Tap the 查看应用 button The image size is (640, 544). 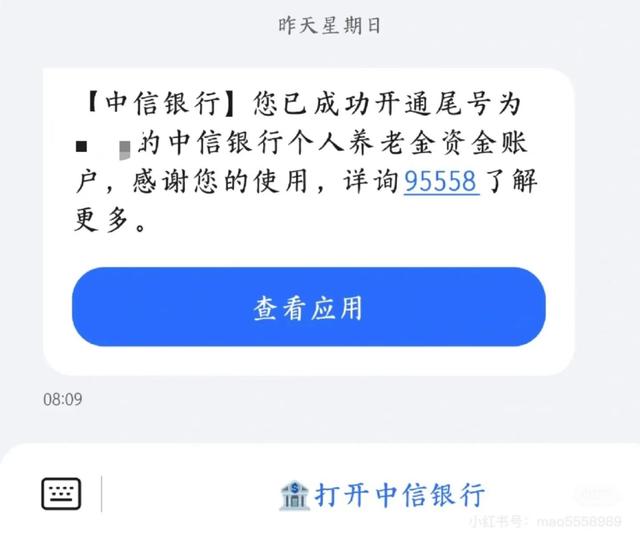tap(308, 307)
